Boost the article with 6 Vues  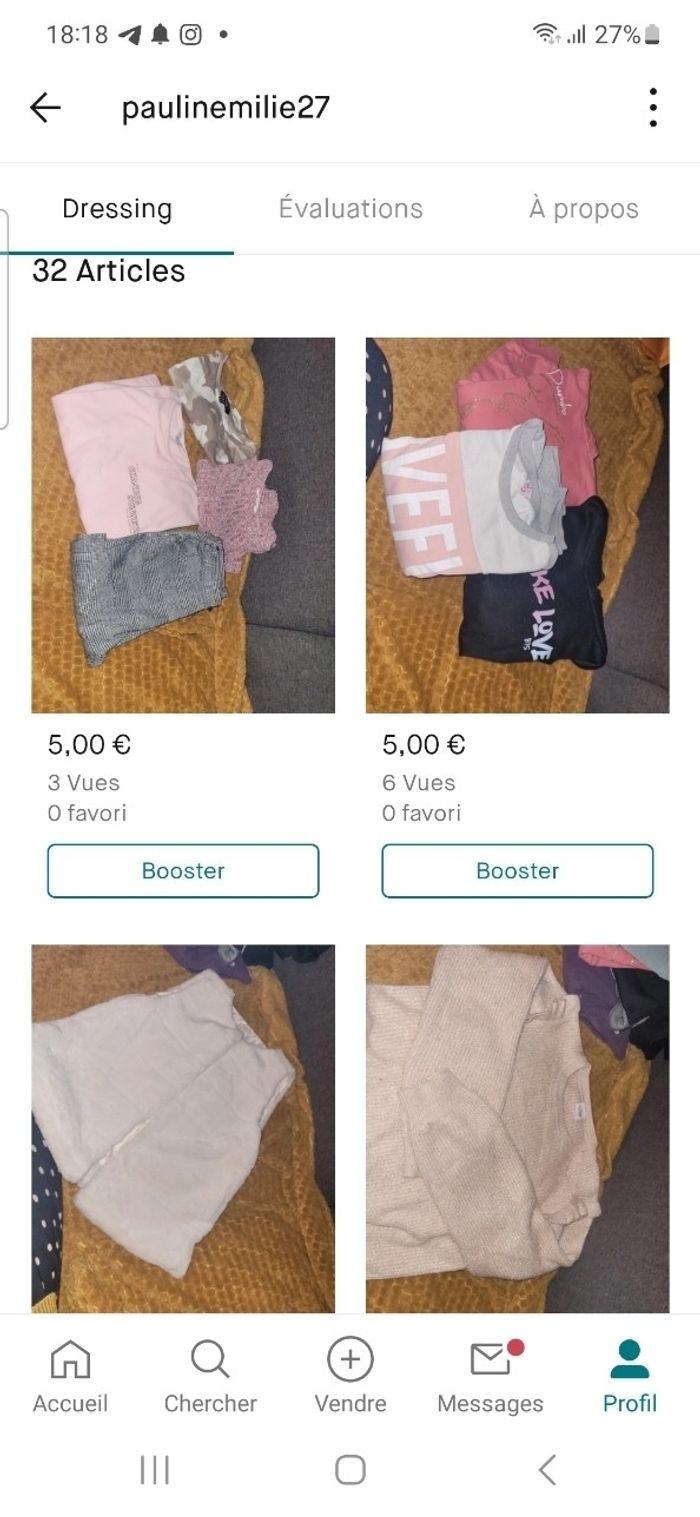pyautogui.click(x=517, y=871)
